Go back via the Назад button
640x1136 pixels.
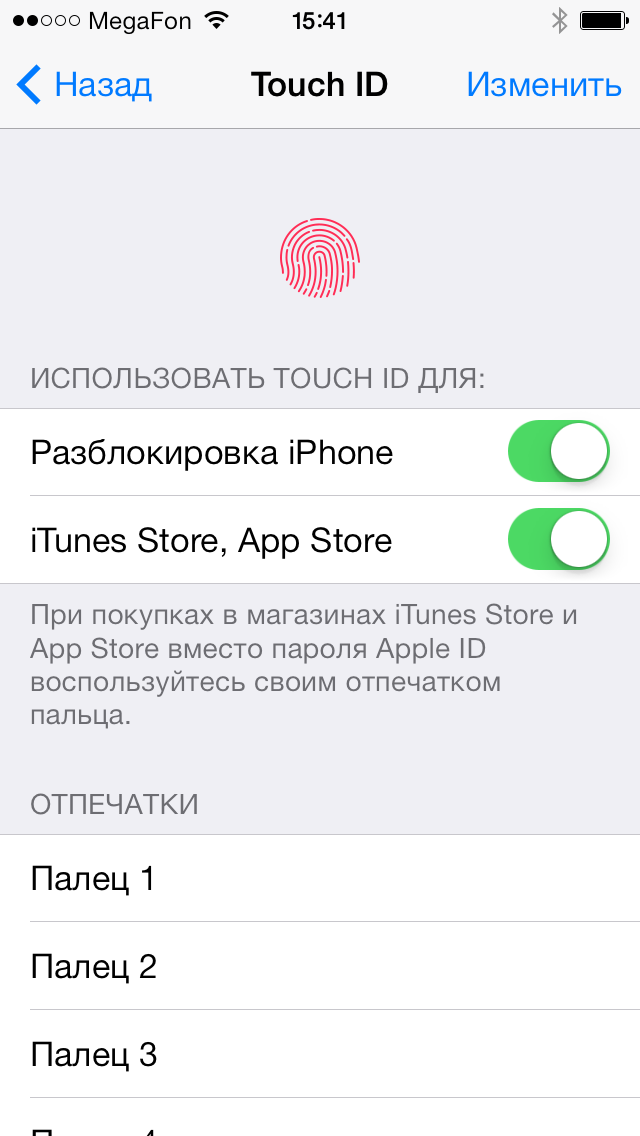[85, 85]
